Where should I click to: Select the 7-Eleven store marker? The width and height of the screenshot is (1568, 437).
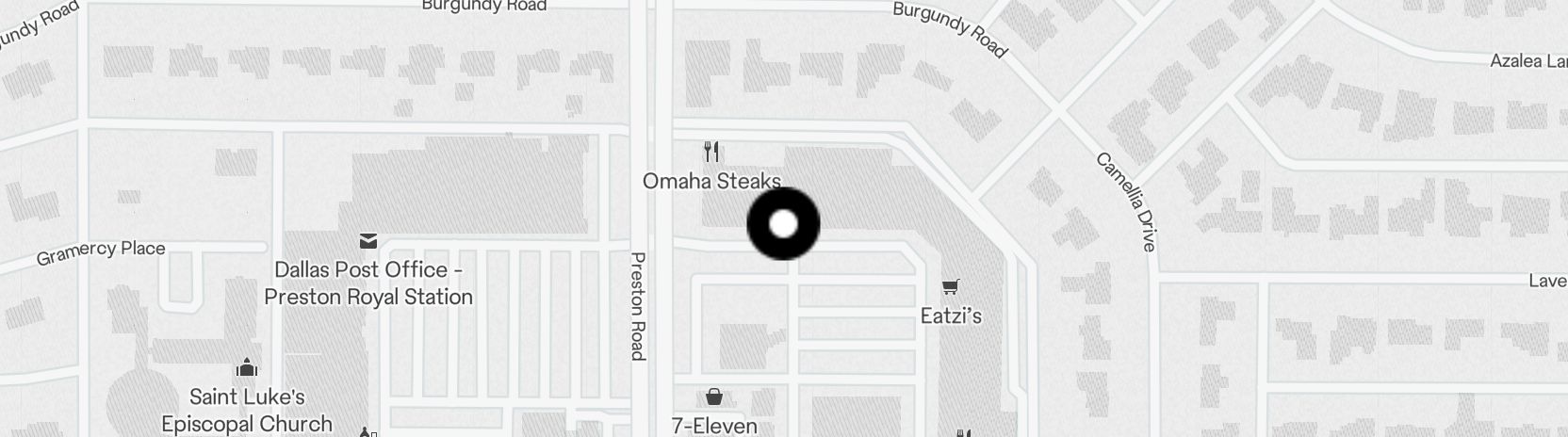[714, 397]
